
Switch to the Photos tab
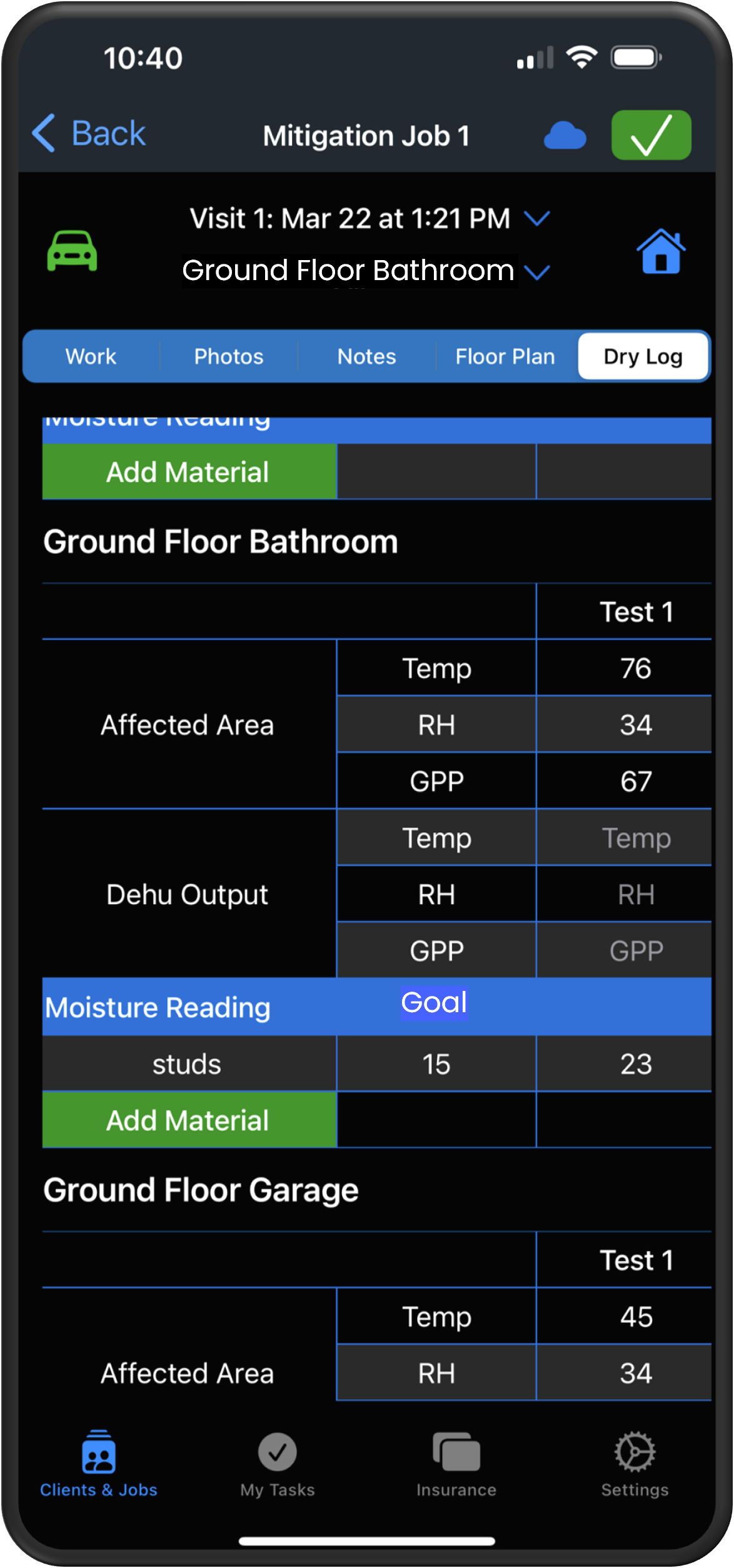(229, 356)
